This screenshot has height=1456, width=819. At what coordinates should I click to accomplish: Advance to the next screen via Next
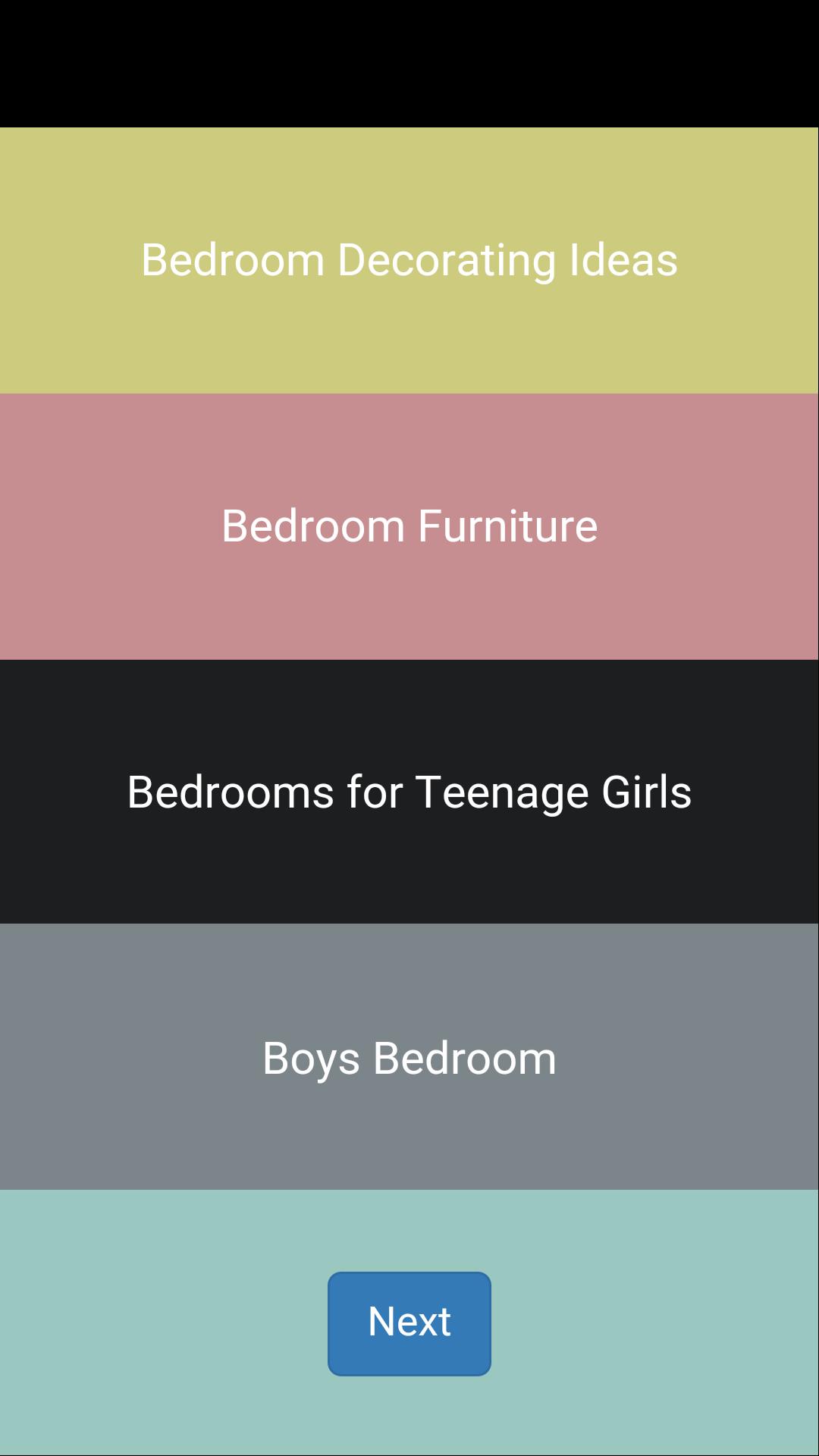tap(409, 1323)
